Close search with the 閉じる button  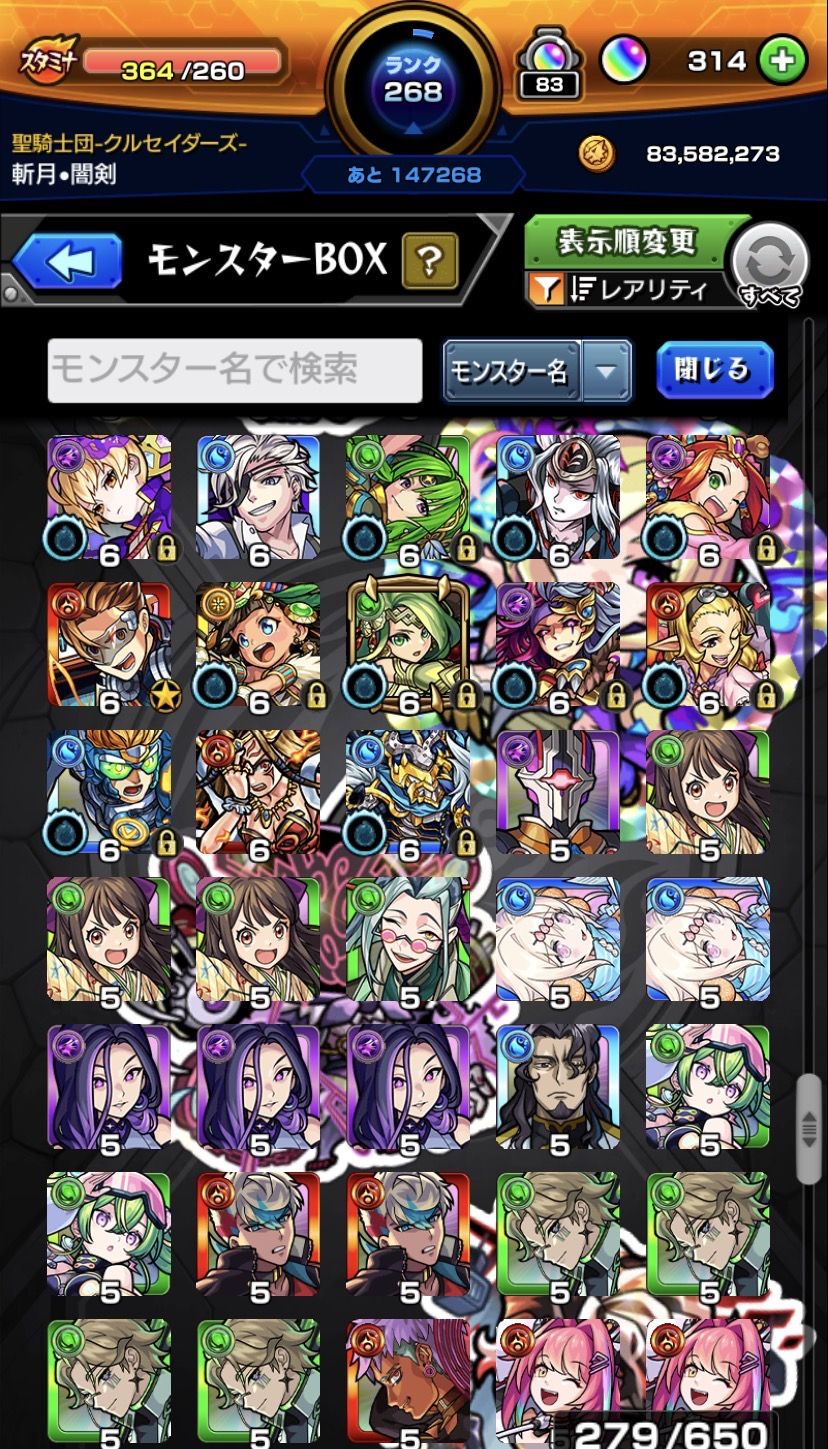(714, 370)
